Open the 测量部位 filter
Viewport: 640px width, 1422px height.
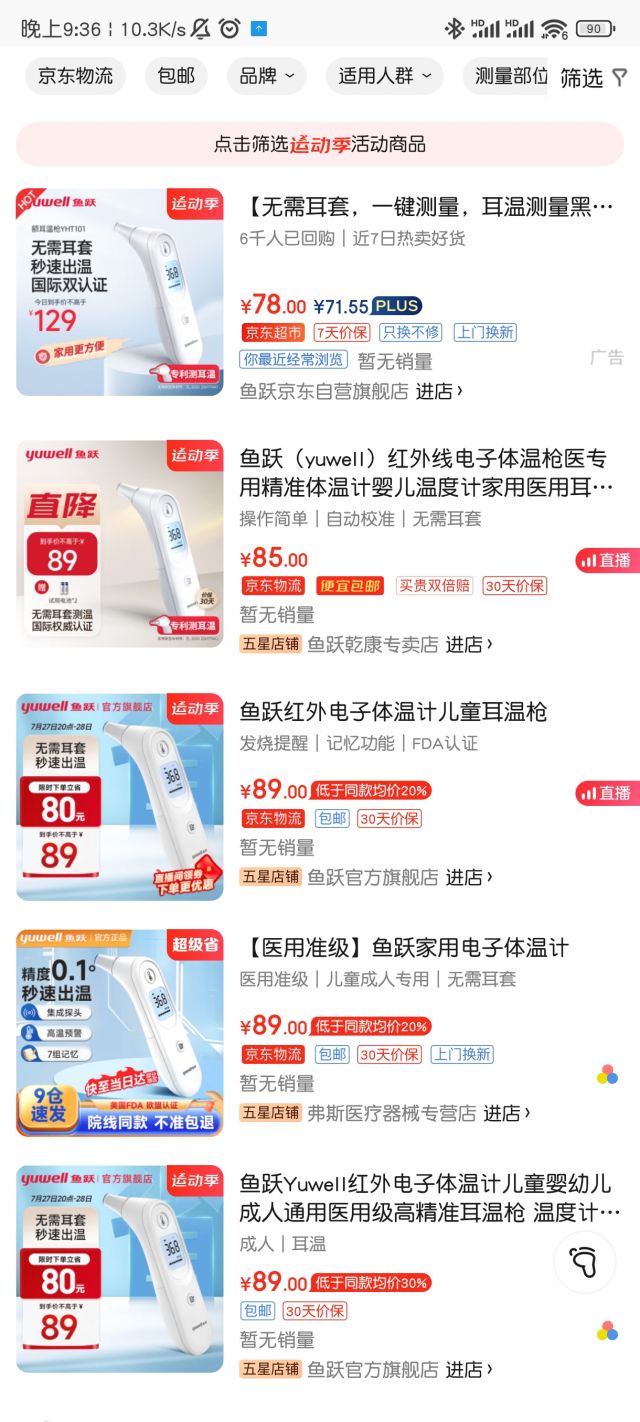tap(510, 76)
